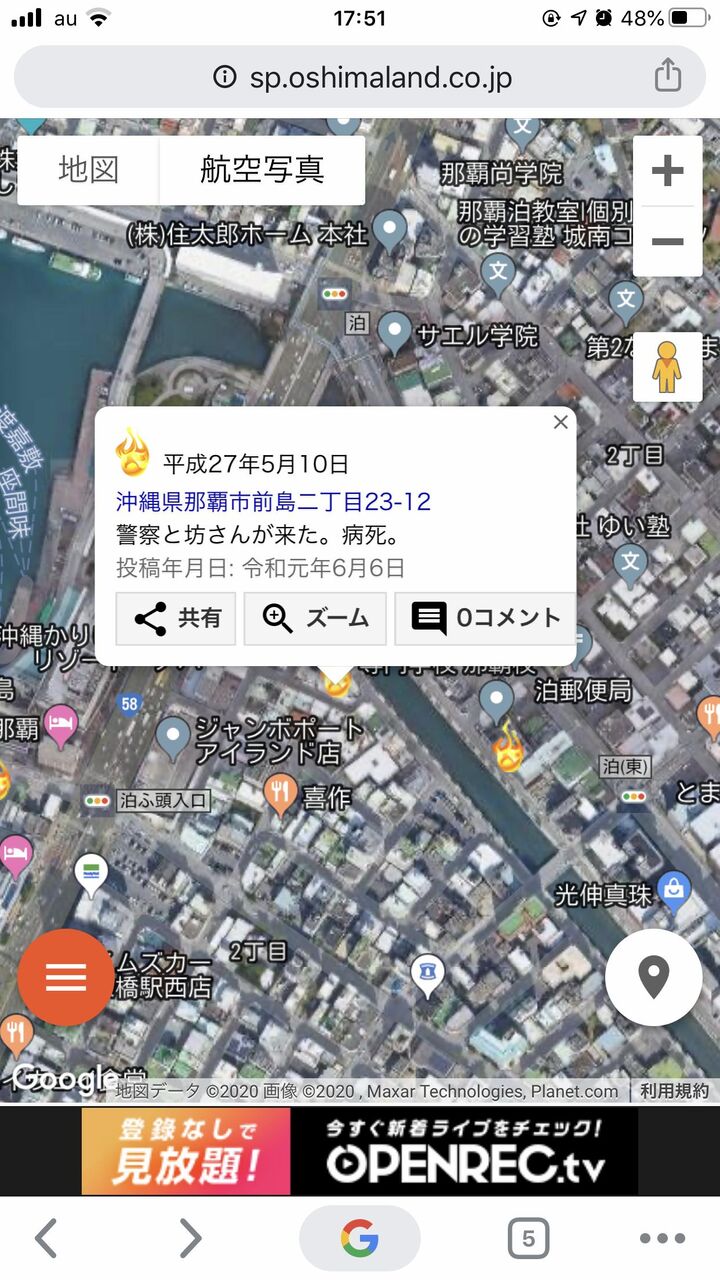
Task: Zoom out with the minus button
Action: click(x=667, y=242)
